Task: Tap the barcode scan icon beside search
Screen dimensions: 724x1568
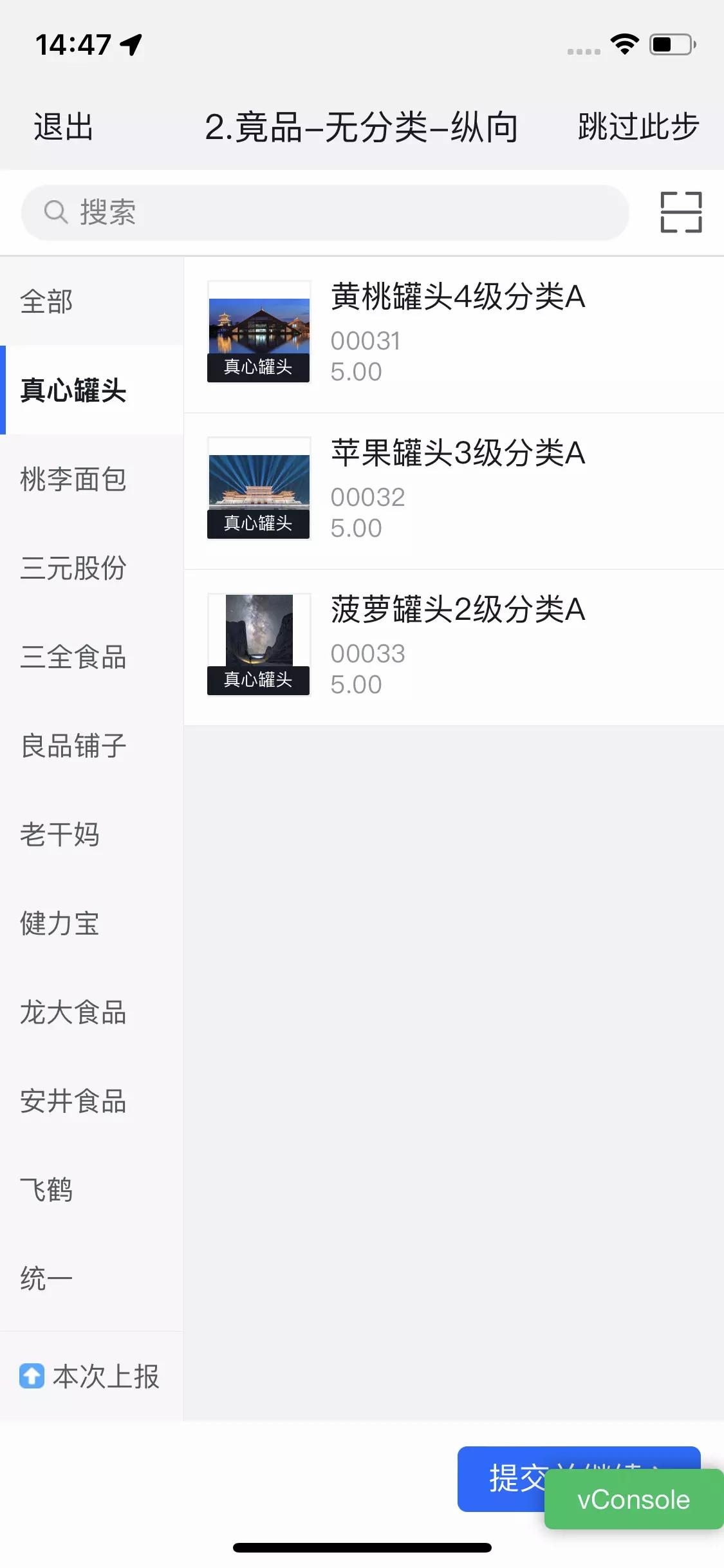Action: 680,212
